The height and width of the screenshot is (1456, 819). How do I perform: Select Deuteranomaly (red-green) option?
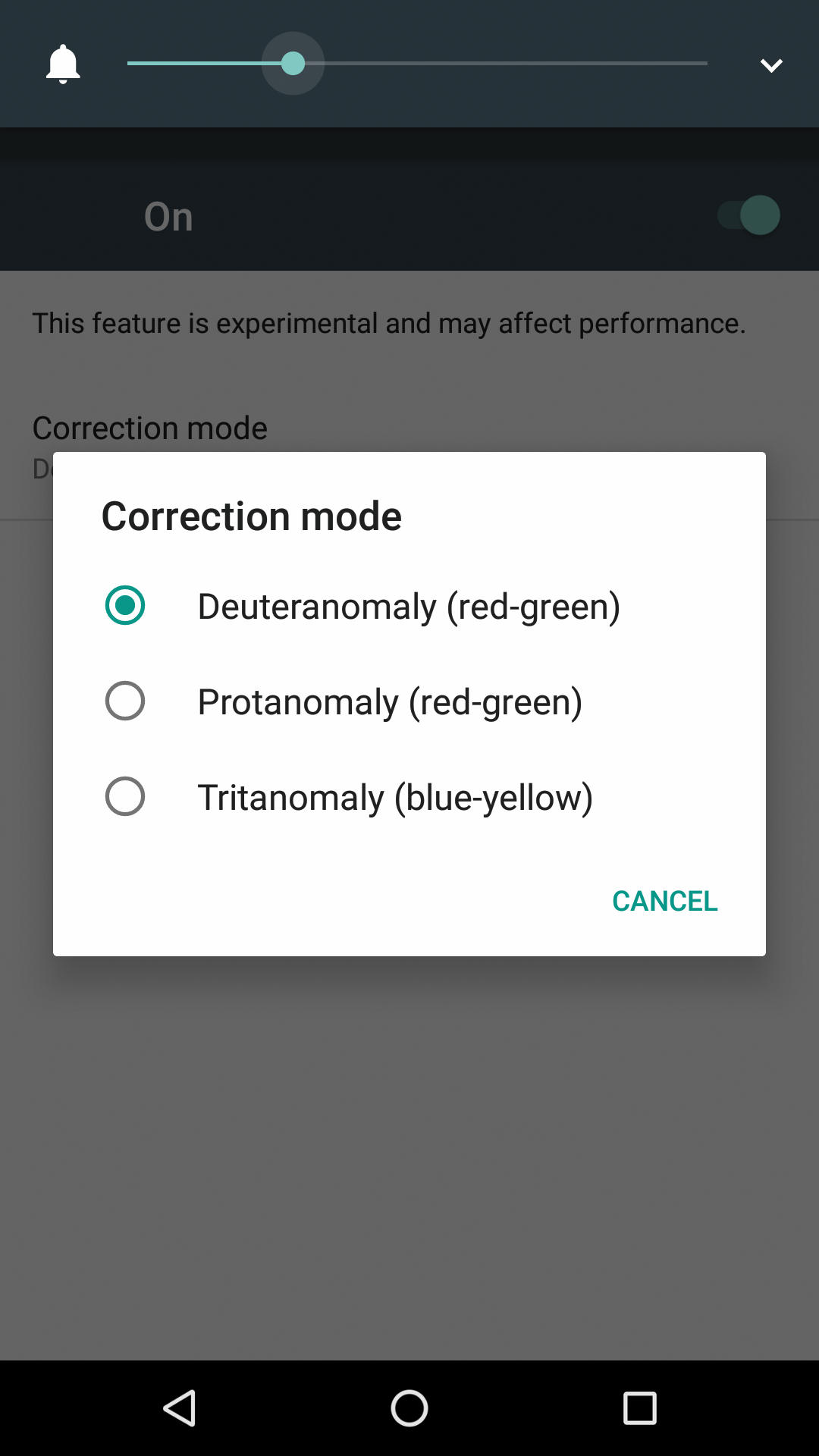pyautogui.click(x=409, y=606)
